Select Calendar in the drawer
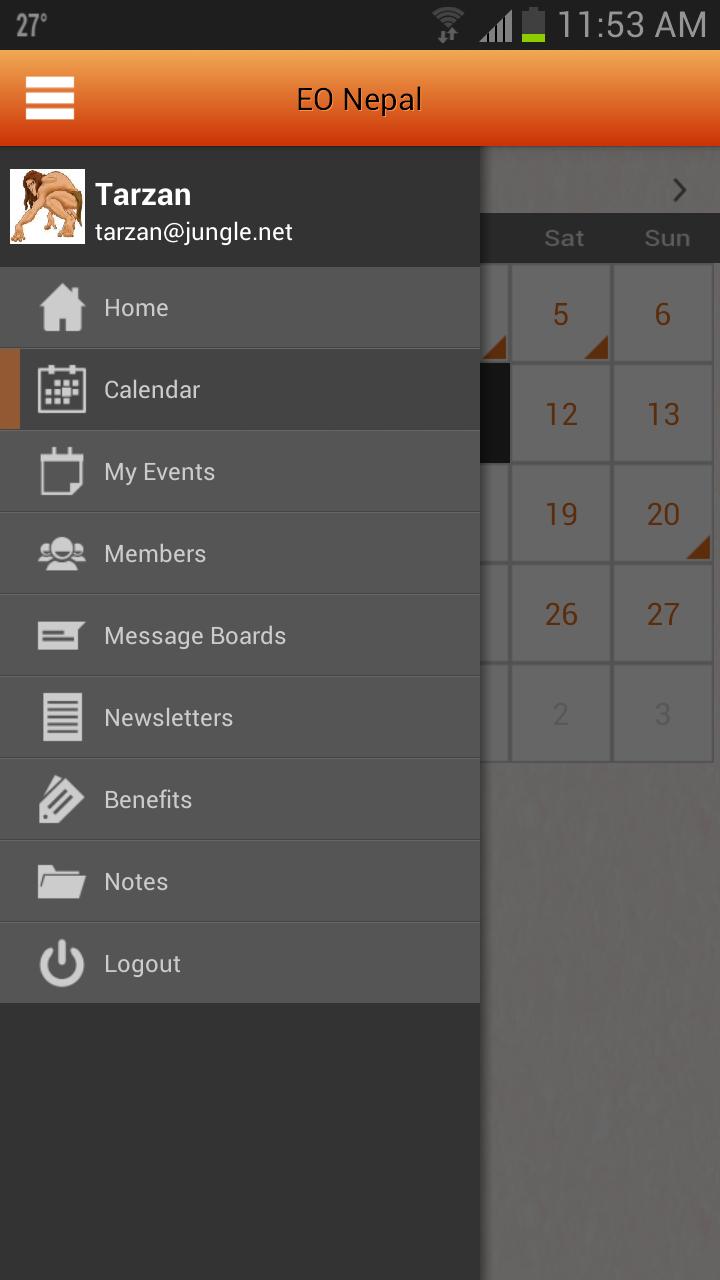Image resolution: width=720 pixels, height=1280 pixels. (240, 390)
